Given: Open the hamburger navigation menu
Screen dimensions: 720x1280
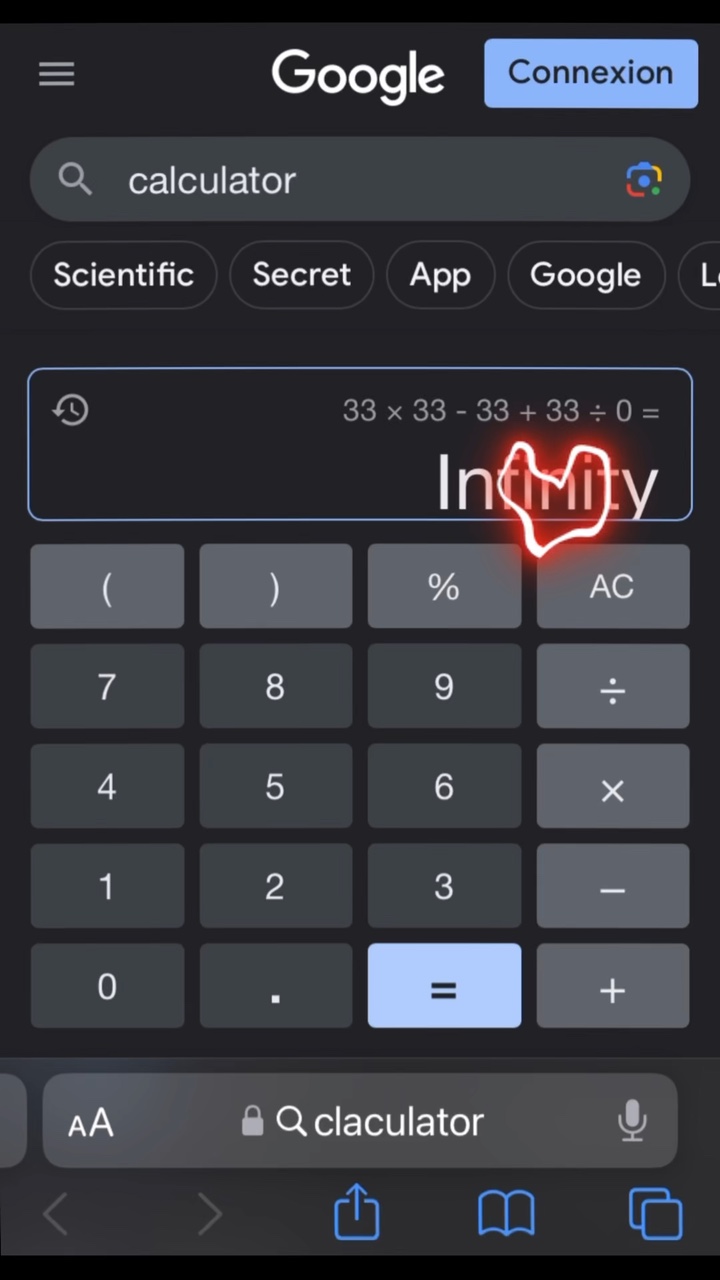Looking at the screenshot, I should click(56, 73).
